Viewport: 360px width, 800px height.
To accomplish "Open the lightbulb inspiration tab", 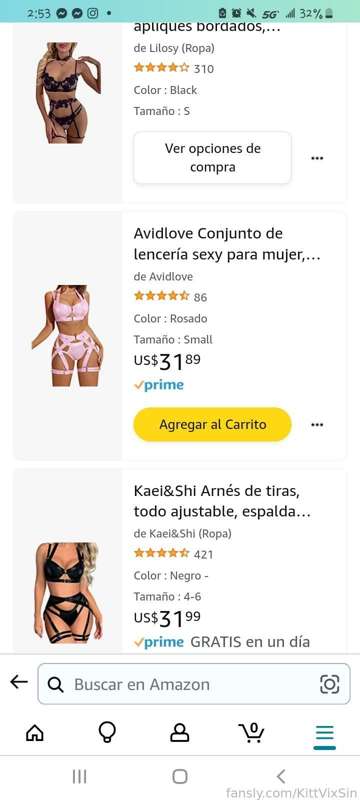I will click(x=107, y=733).
